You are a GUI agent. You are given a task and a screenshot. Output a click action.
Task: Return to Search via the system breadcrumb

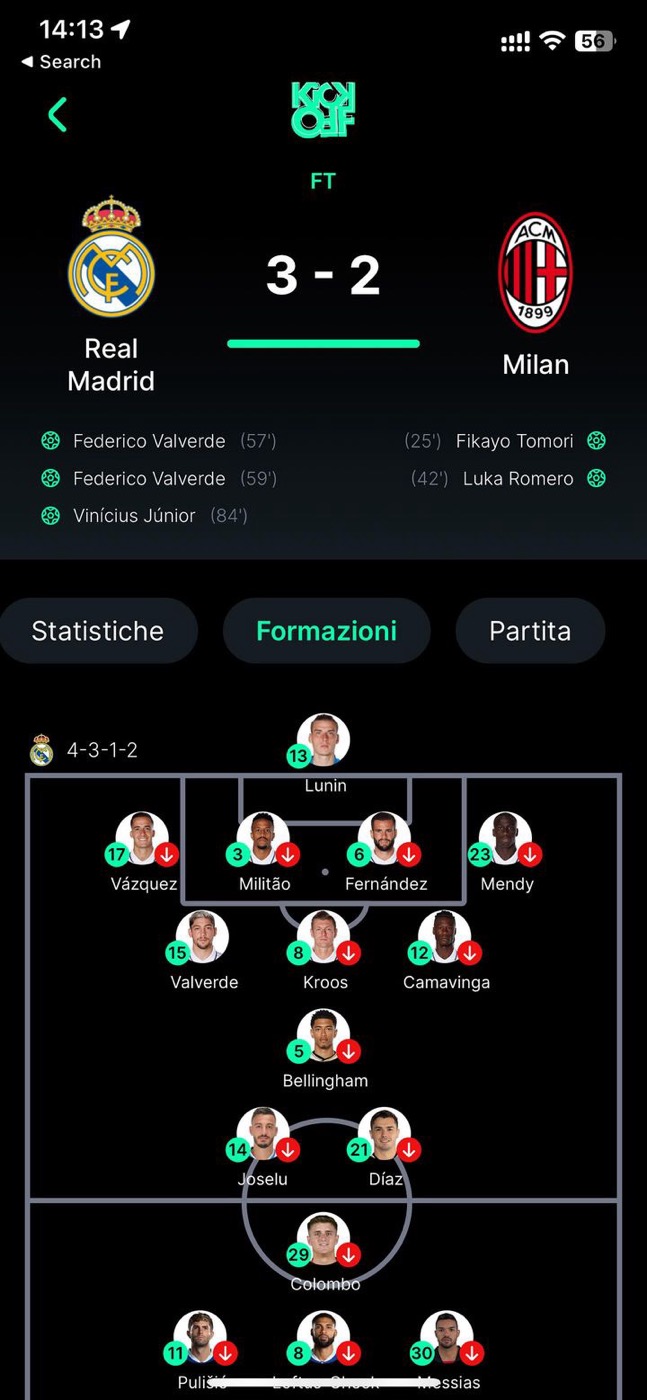61,62
